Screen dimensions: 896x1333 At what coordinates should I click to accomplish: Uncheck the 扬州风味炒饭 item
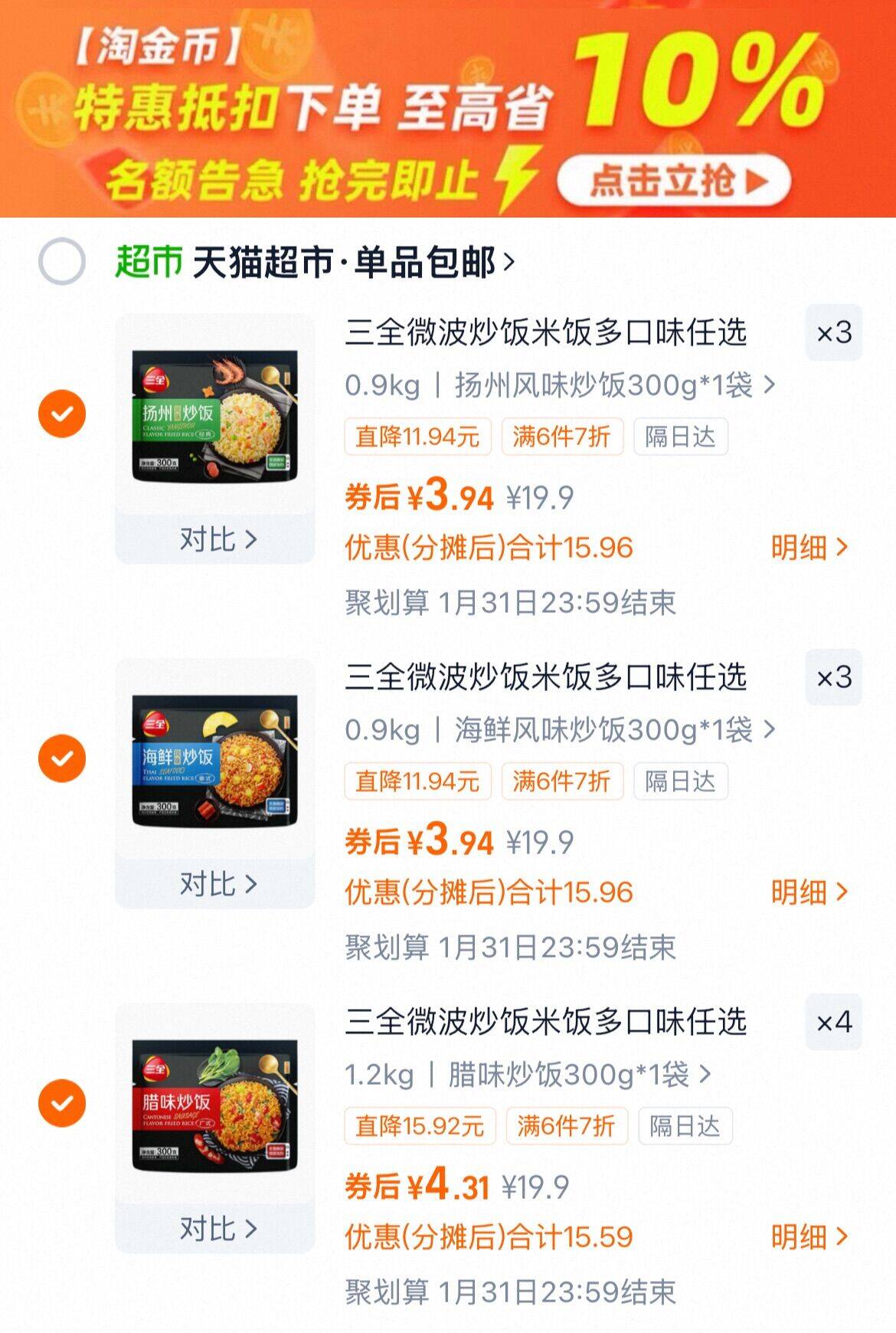tap(62, 414)
